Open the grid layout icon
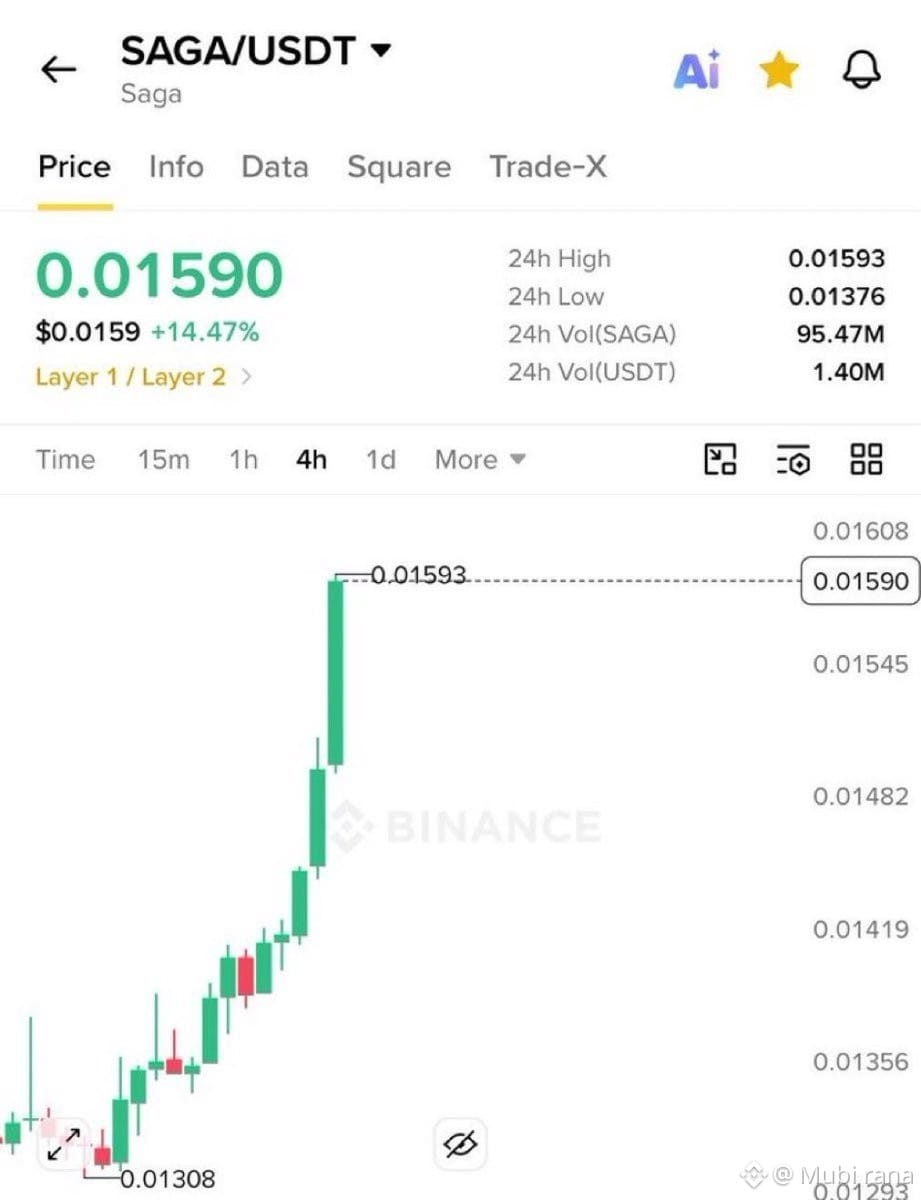Image resolution: width=921 pixels, height=1200 pixels. pyautogui.click(x=866, y=459)
